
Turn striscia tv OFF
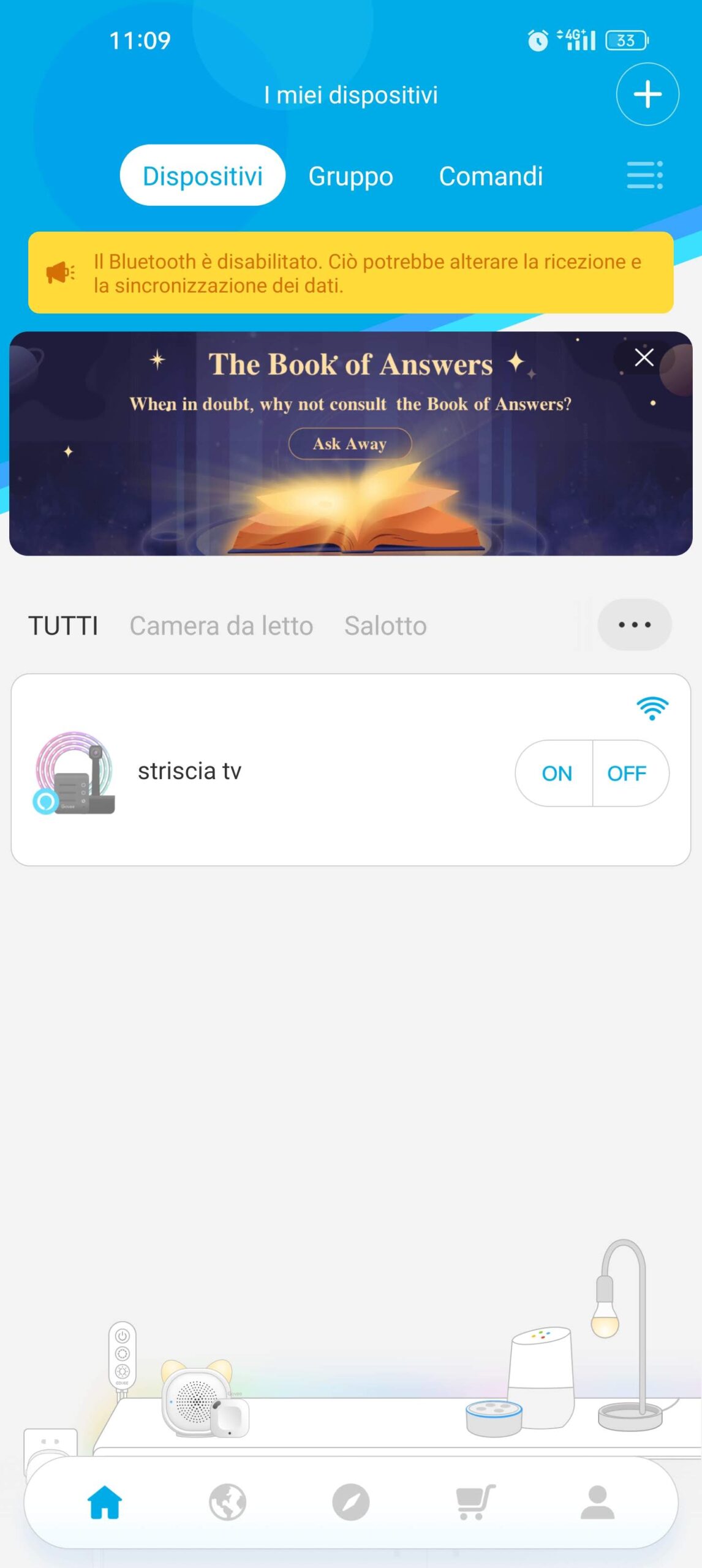point(627,773)
